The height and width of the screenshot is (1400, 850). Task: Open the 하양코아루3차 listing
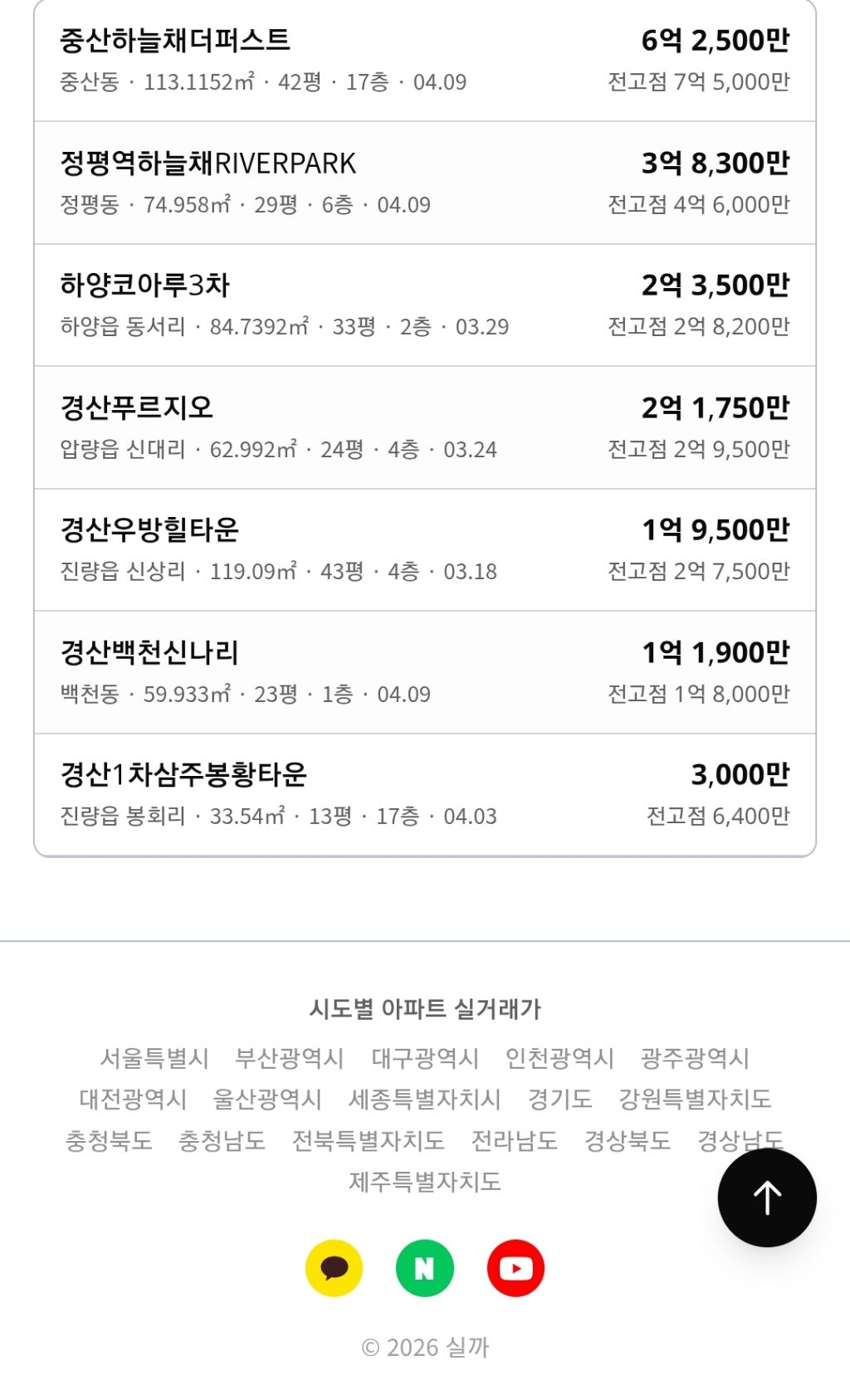(424, 305)
